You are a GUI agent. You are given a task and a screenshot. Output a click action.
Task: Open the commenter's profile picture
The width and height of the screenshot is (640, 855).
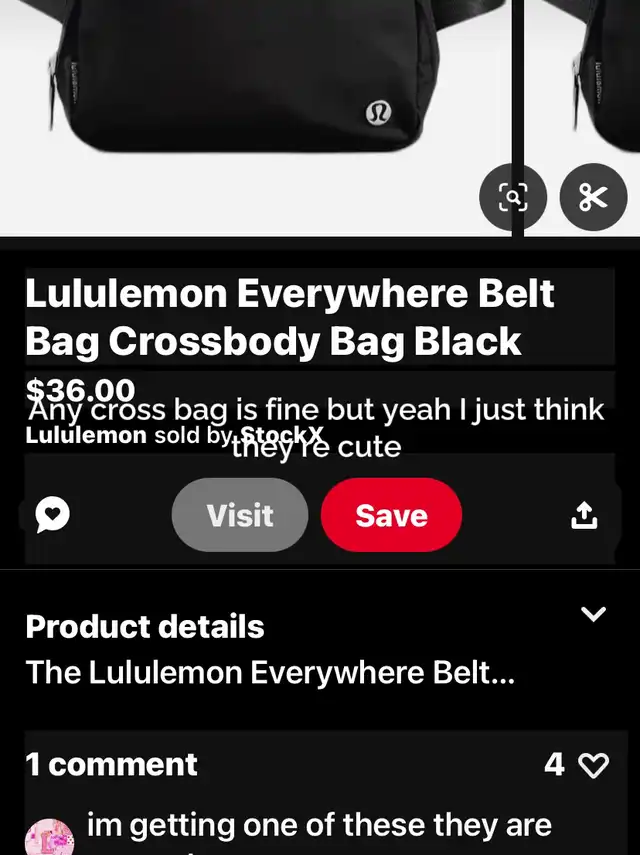(50, 838)
